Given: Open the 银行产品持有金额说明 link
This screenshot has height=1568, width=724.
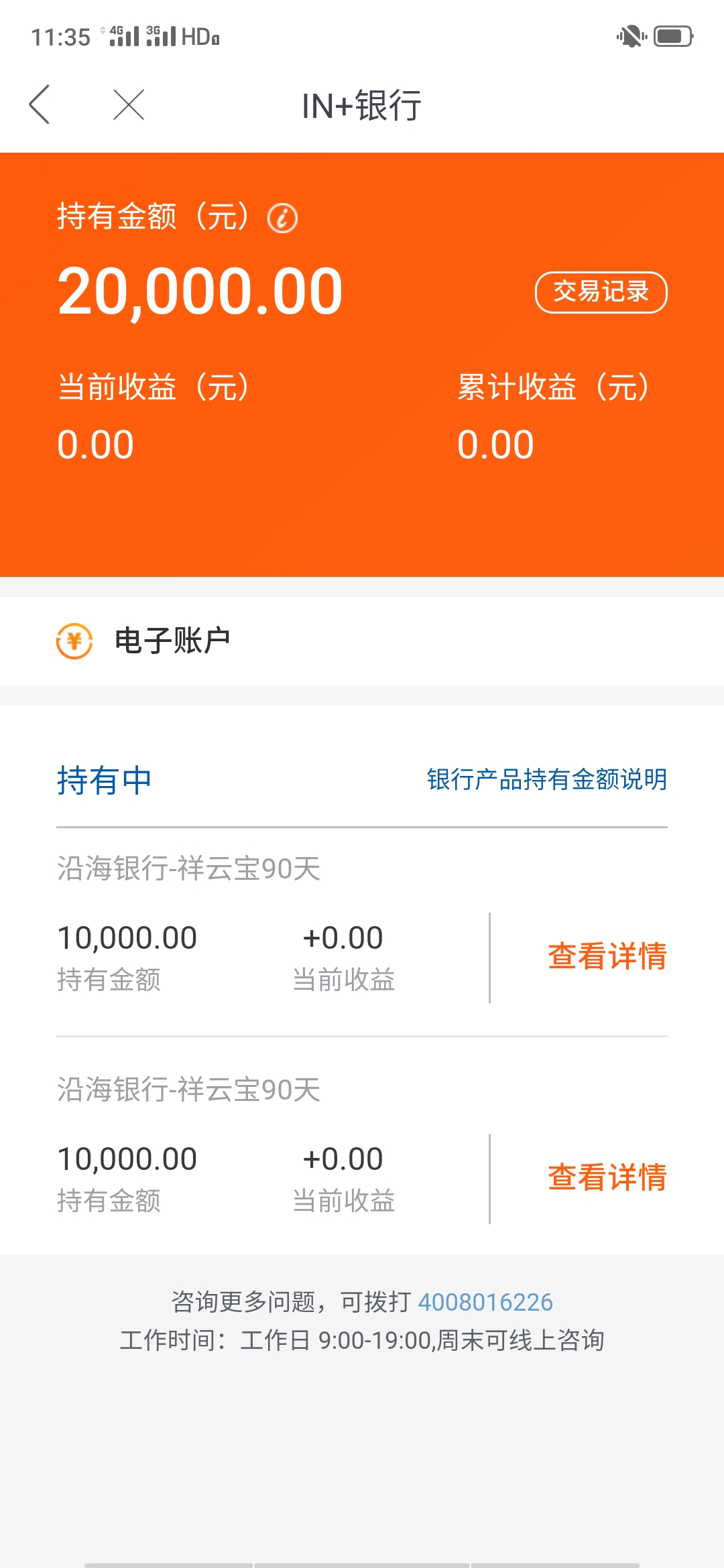Looking at the screenshot, I should (x=547, y=779).
